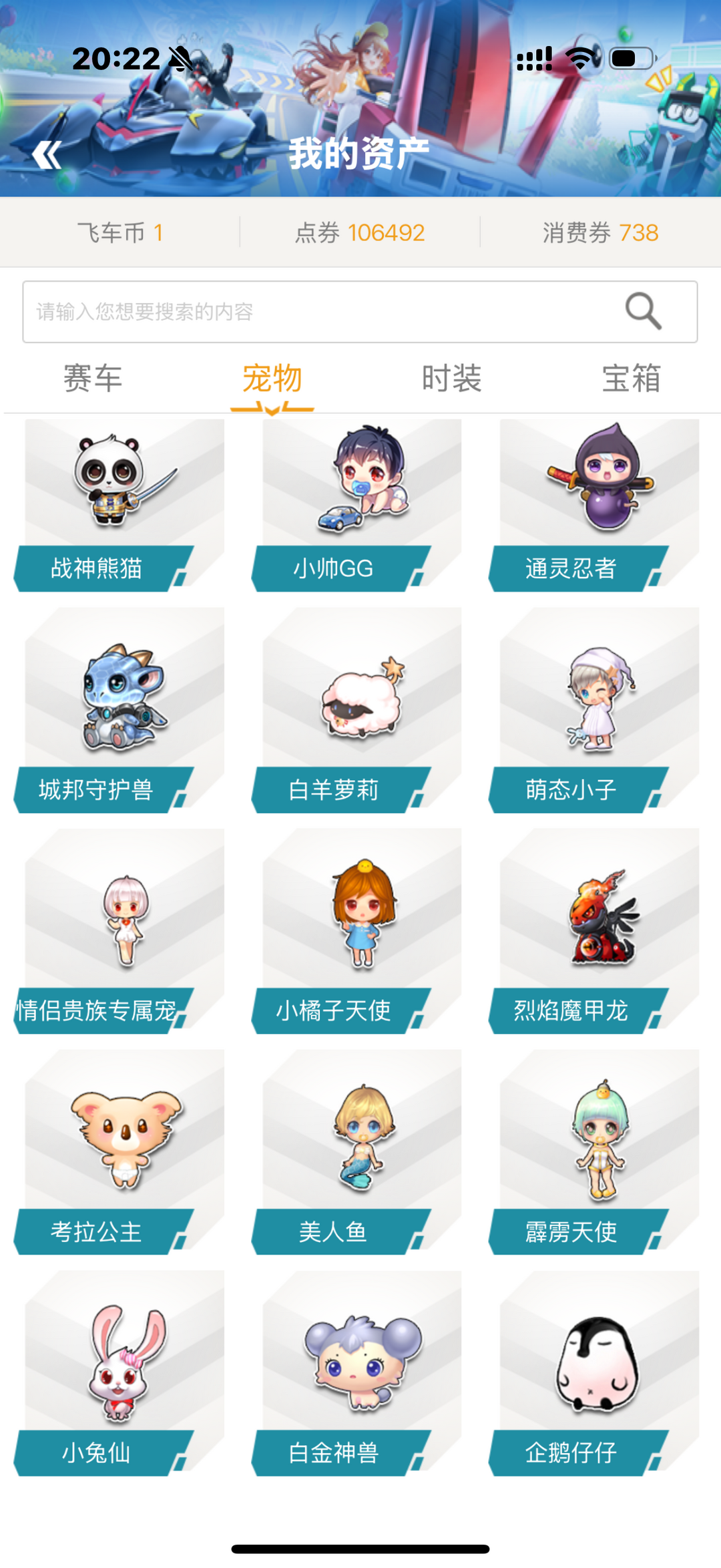
Task: Select the 通灵忍者 pet
Action: click(x=595, y=506)
